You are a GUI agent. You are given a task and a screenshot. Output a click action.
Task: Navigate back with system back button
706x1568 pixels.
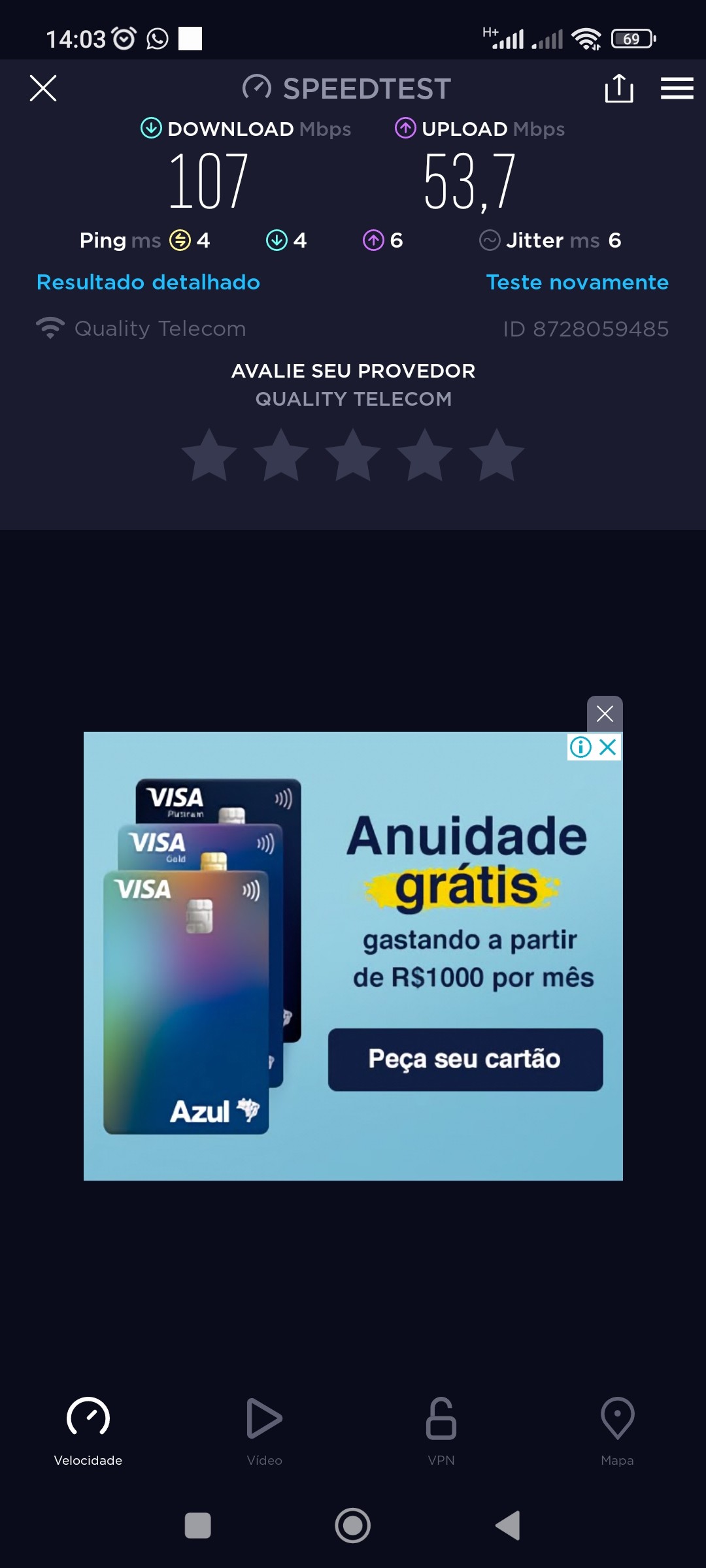tap(509, 1526)
